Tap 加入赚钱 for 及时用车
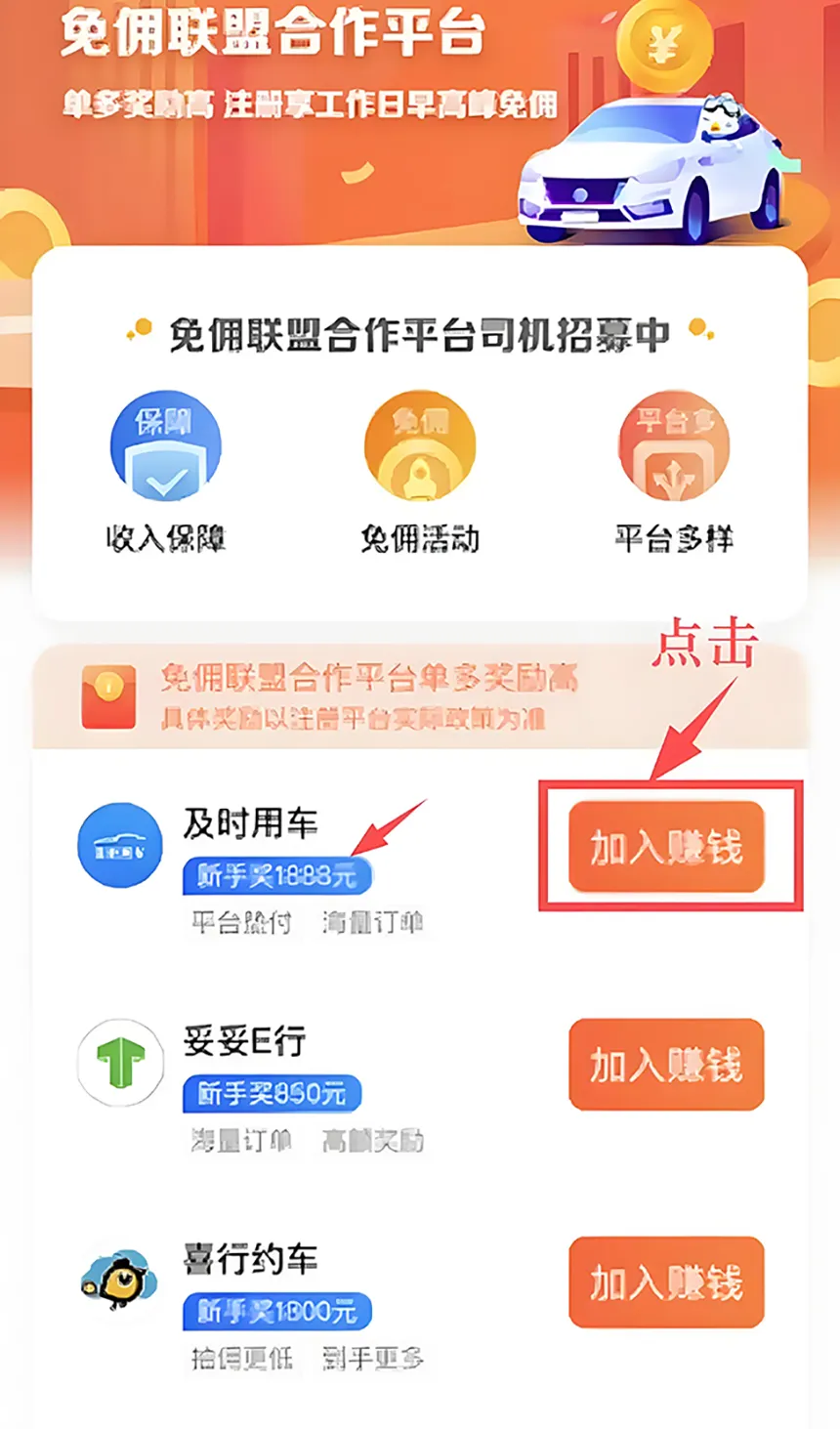The width and height of the screenshot is (840, 1429). click(x=665, y=847)
